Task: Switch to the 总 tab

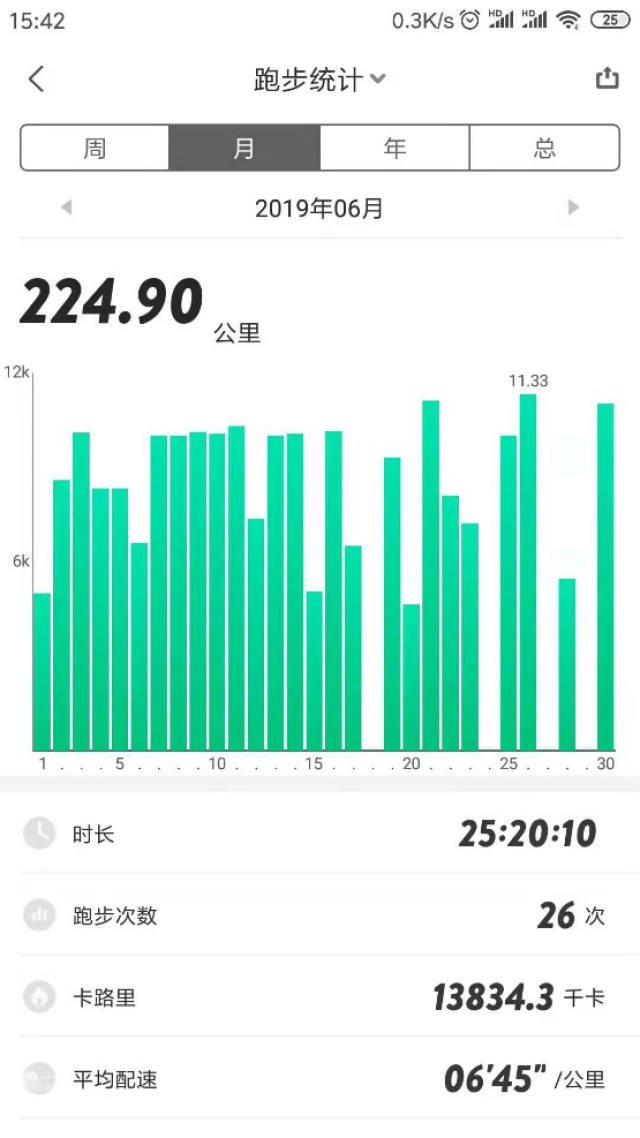Action: point(544,148)
